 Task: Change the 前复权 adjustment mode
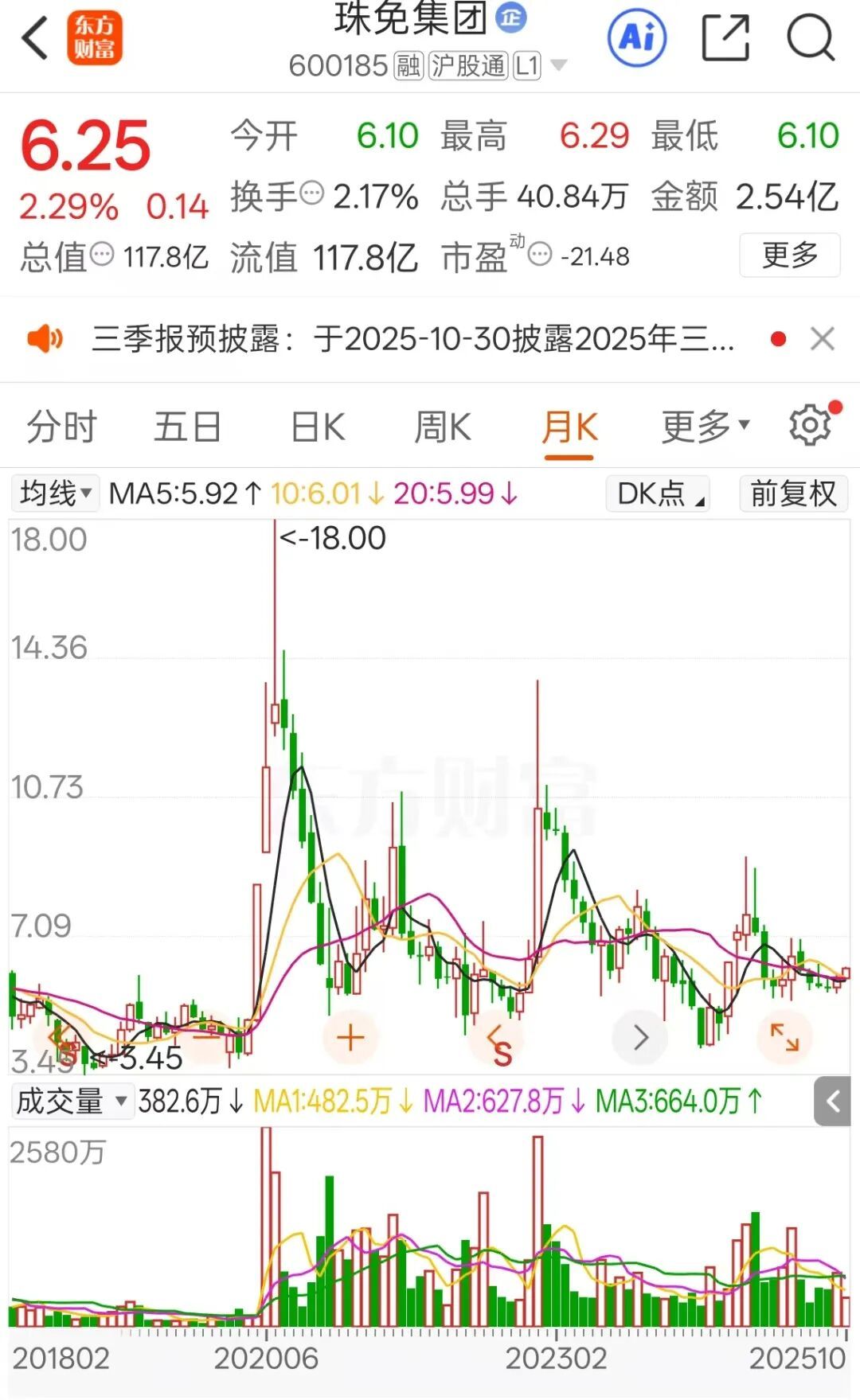793,493
